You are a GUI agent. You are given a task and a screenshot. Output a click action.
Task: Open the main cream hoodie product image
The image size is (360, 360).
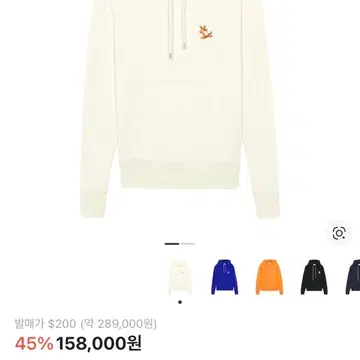[180, 109]
